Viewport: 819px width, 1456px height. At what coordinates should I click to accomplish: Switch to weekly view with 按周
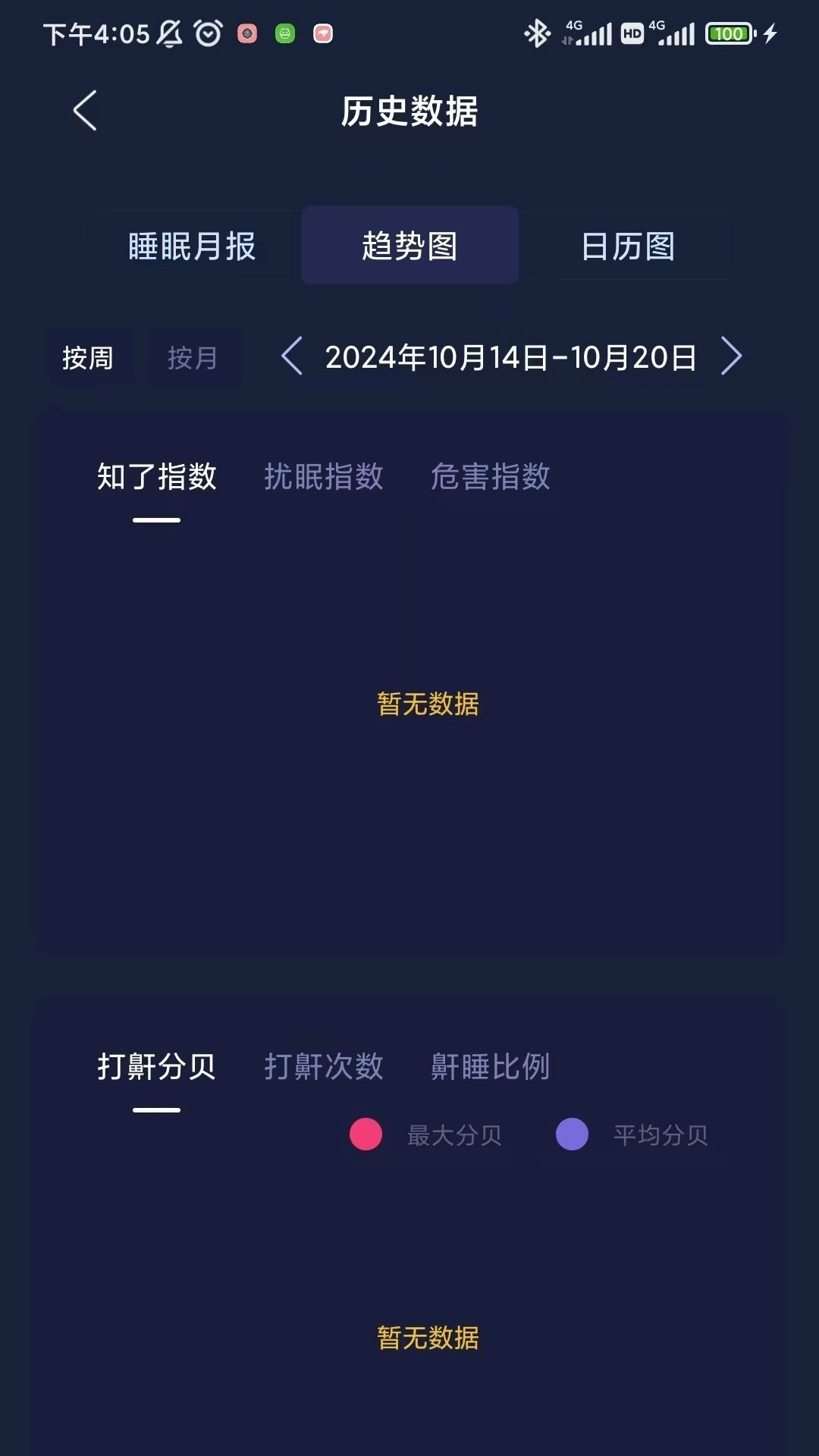[89, 358]
